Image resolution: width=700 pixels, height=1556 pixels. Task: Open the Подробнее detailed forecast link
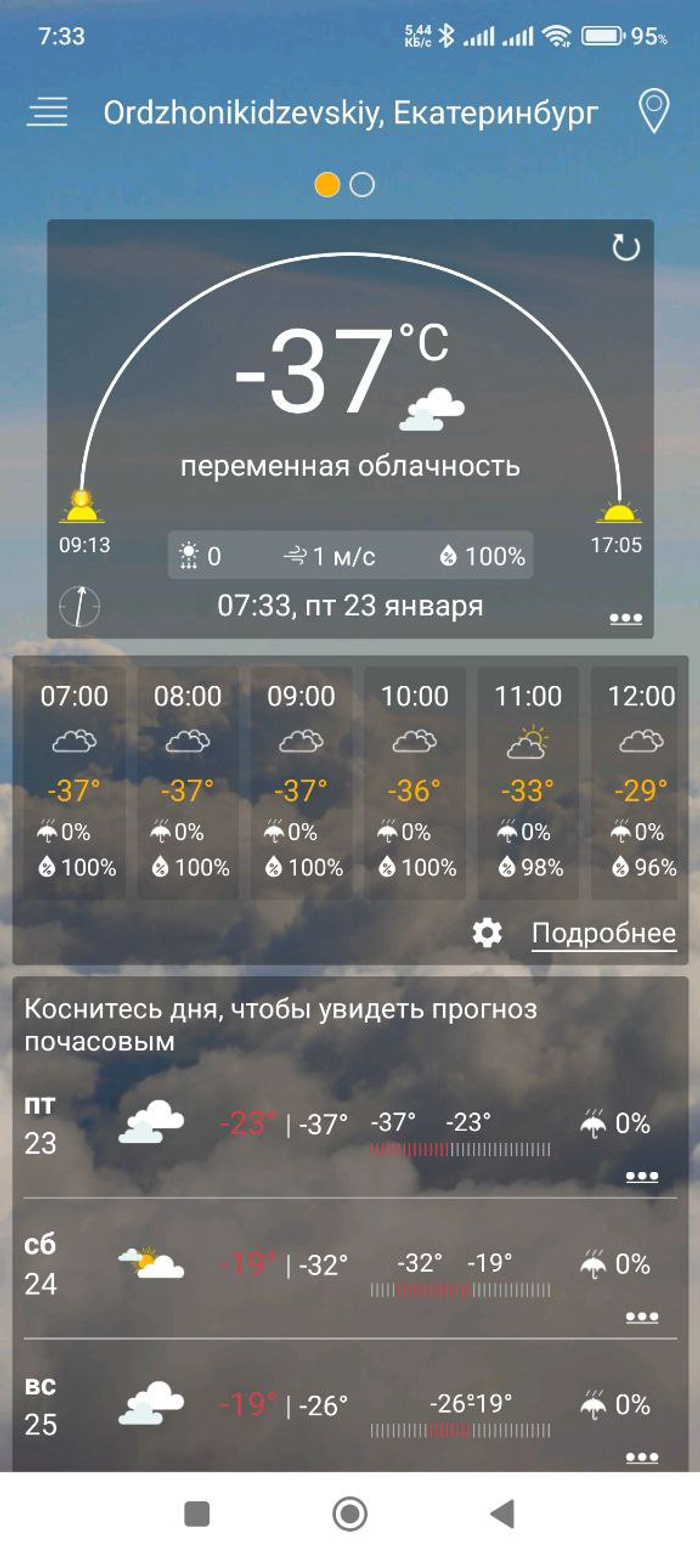(603, 933)
